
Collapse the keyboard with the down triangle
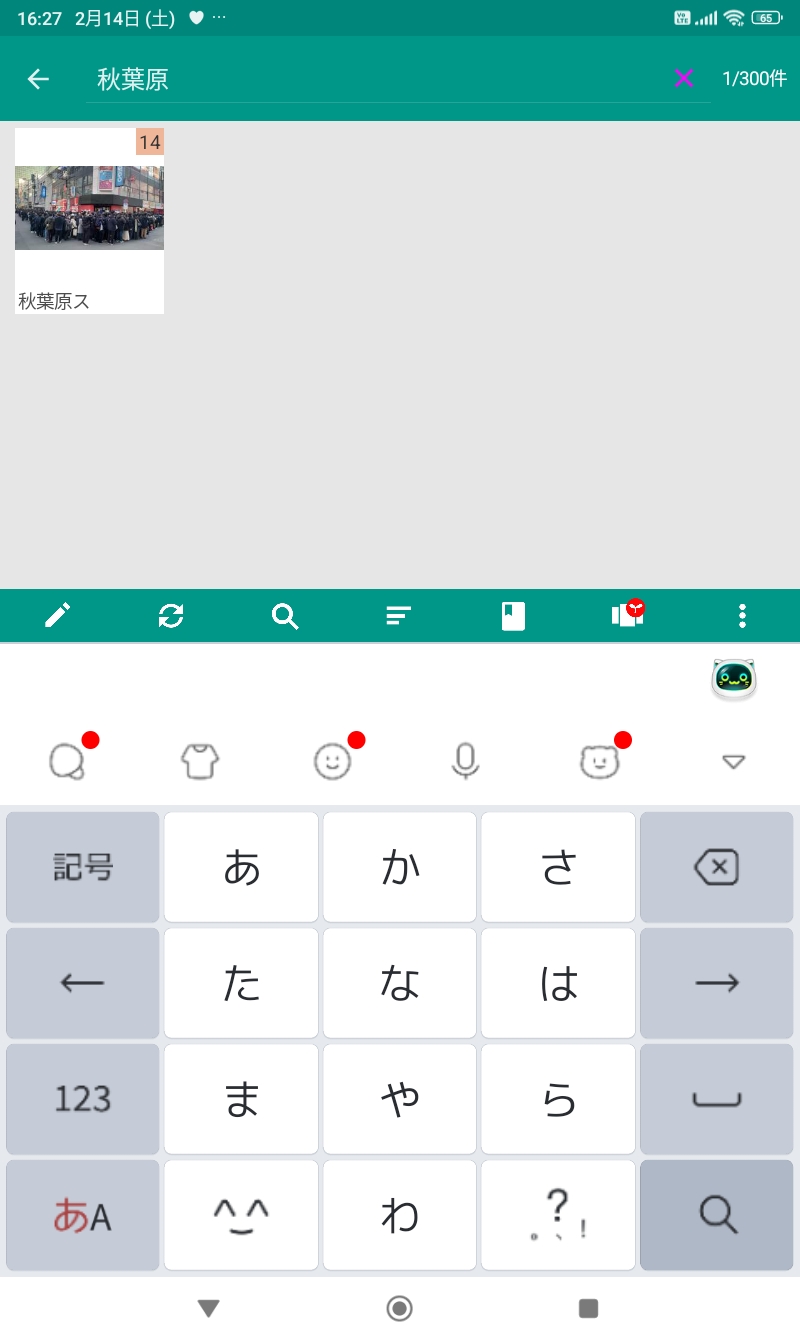click(x=733, y=762)
